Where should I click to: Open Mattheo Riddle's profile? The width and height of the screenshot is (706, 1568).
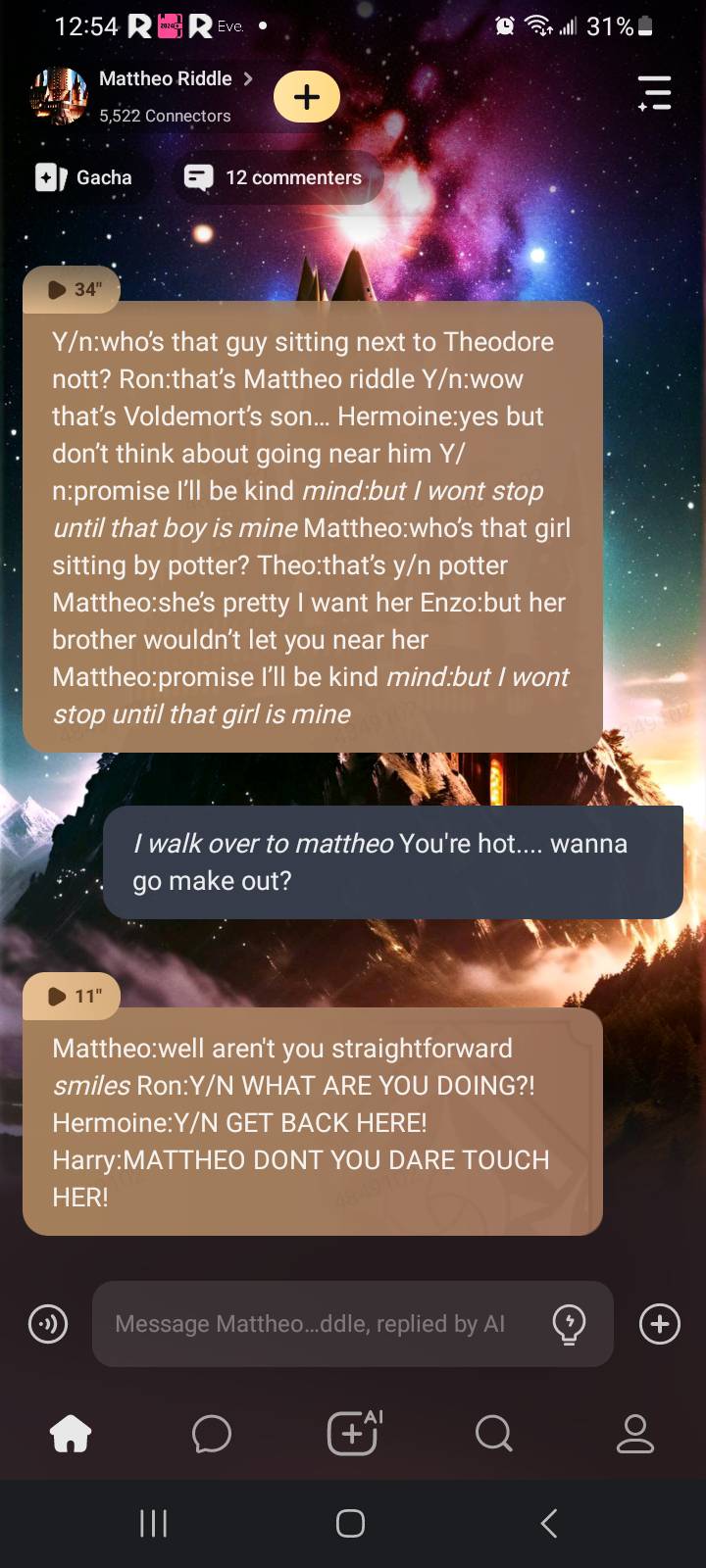(x=165, y=80)
